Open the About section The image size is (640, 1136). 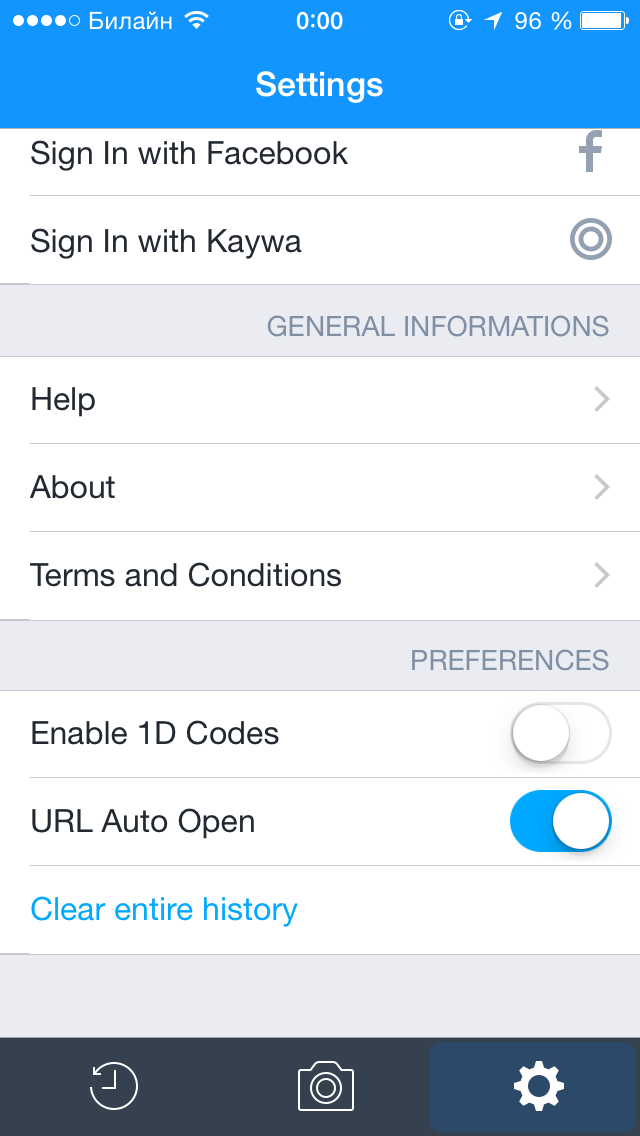click(x=320, y=488)
